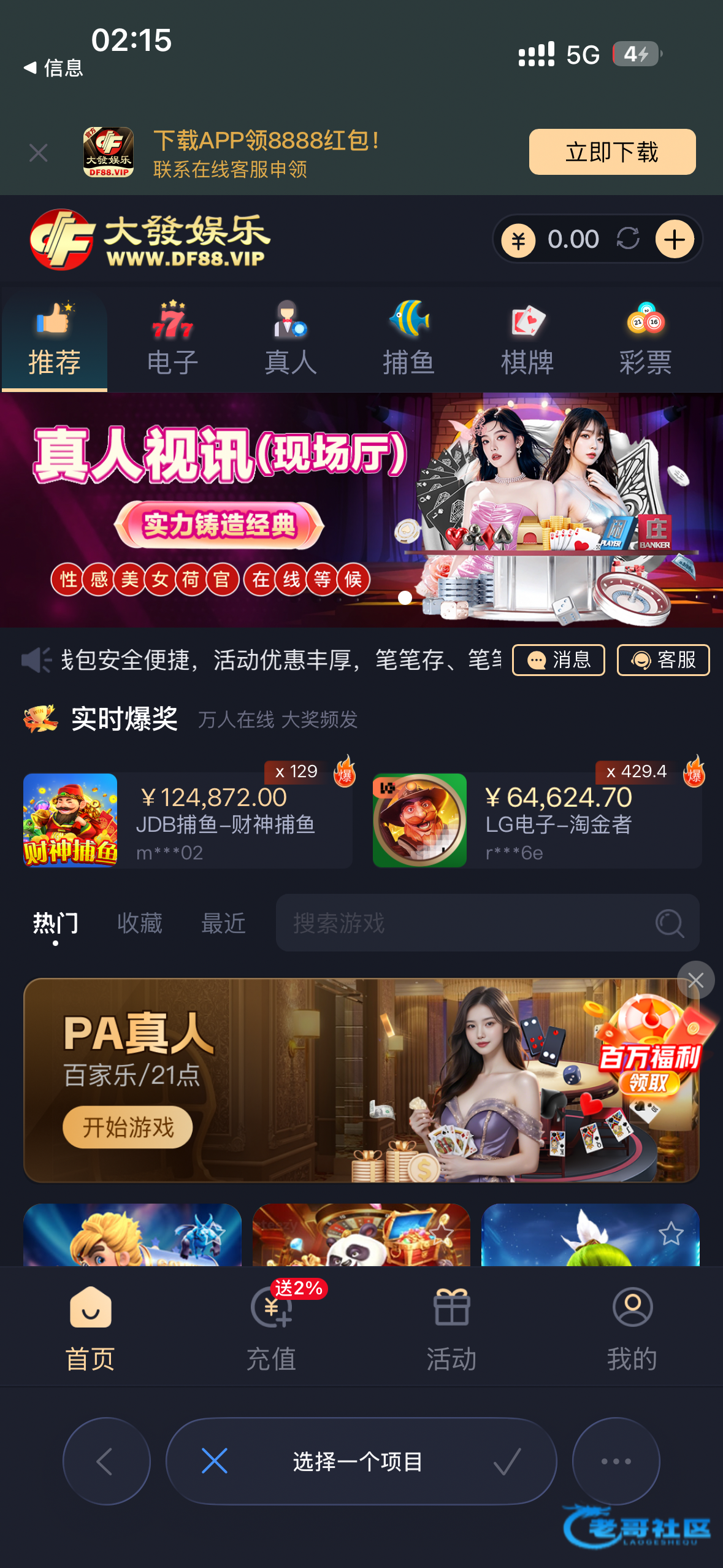The image size is (723, 1568).
Task: Dismiss the download APP banner
Action: 38,153
